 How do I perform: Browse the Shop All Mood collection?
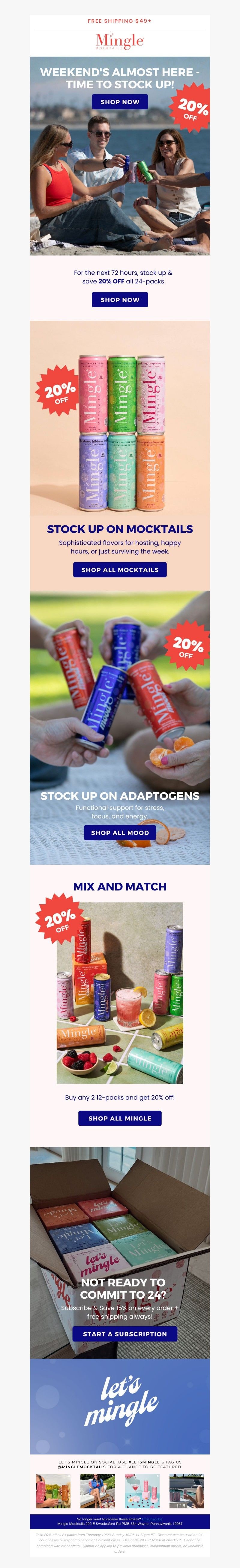(120, 832)
